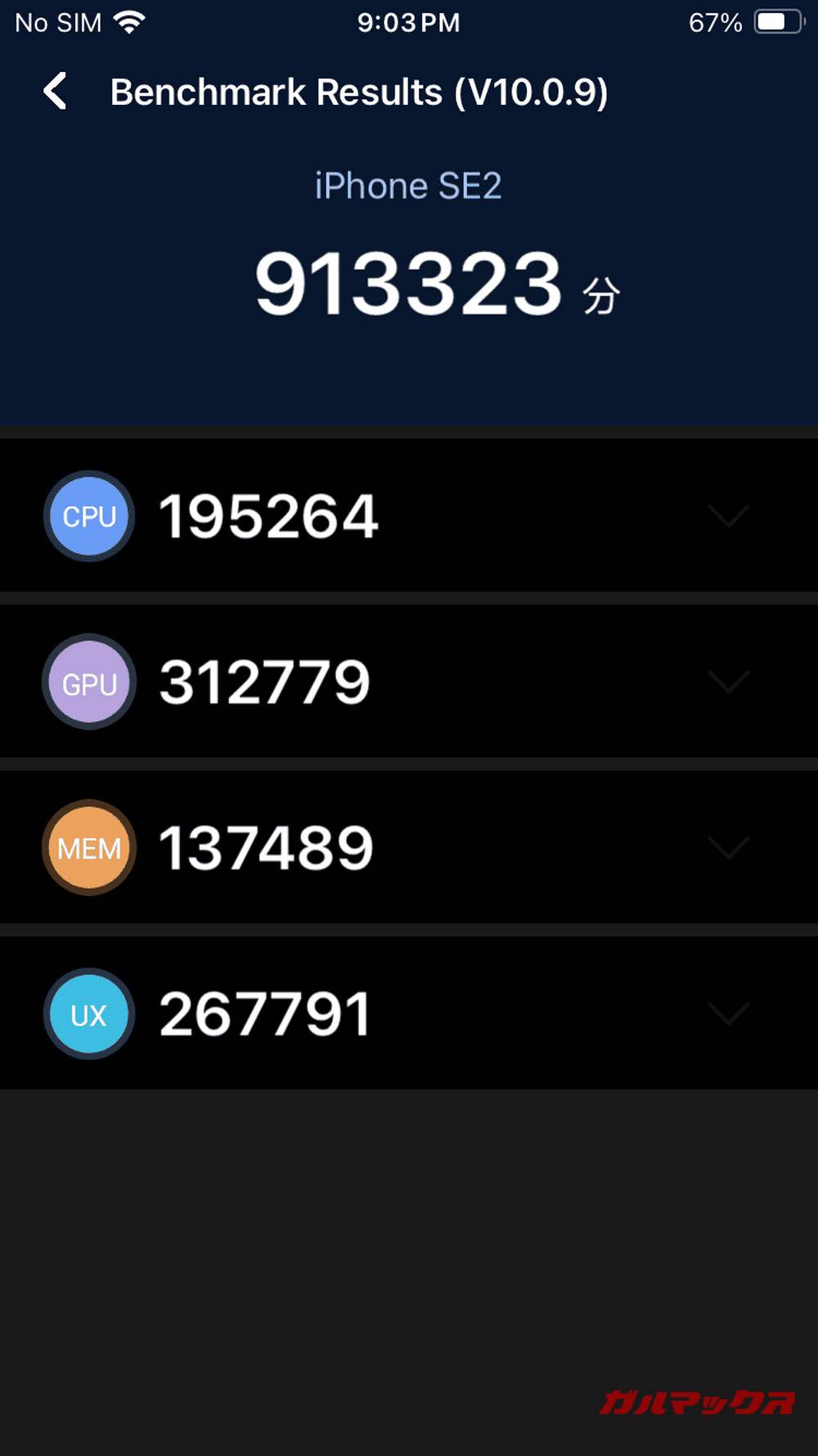Select the blue CPU category icon

click(88, 516)
